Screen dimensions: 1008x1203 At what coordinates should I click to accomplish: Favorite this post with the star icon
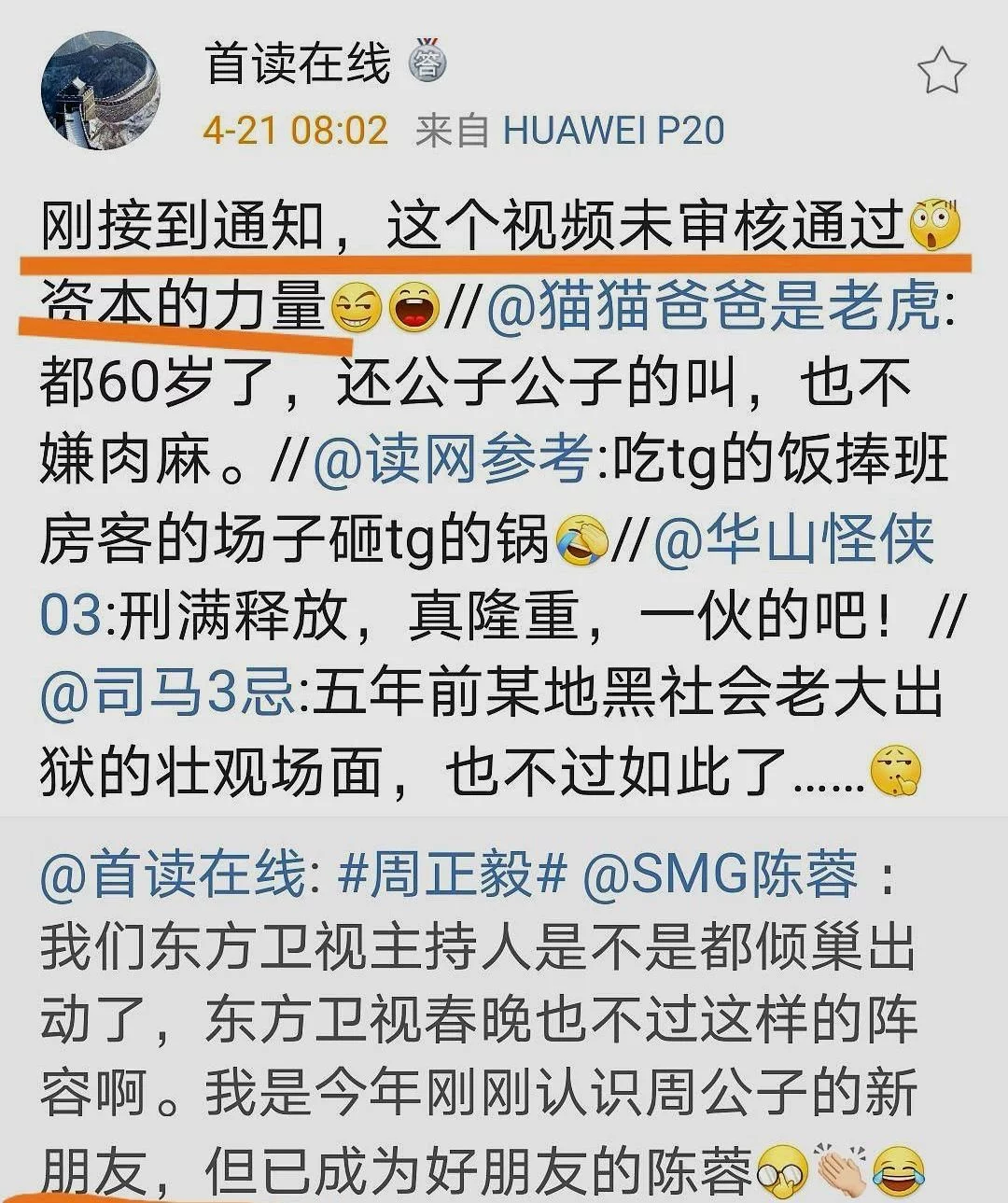(x=941, y=71)
